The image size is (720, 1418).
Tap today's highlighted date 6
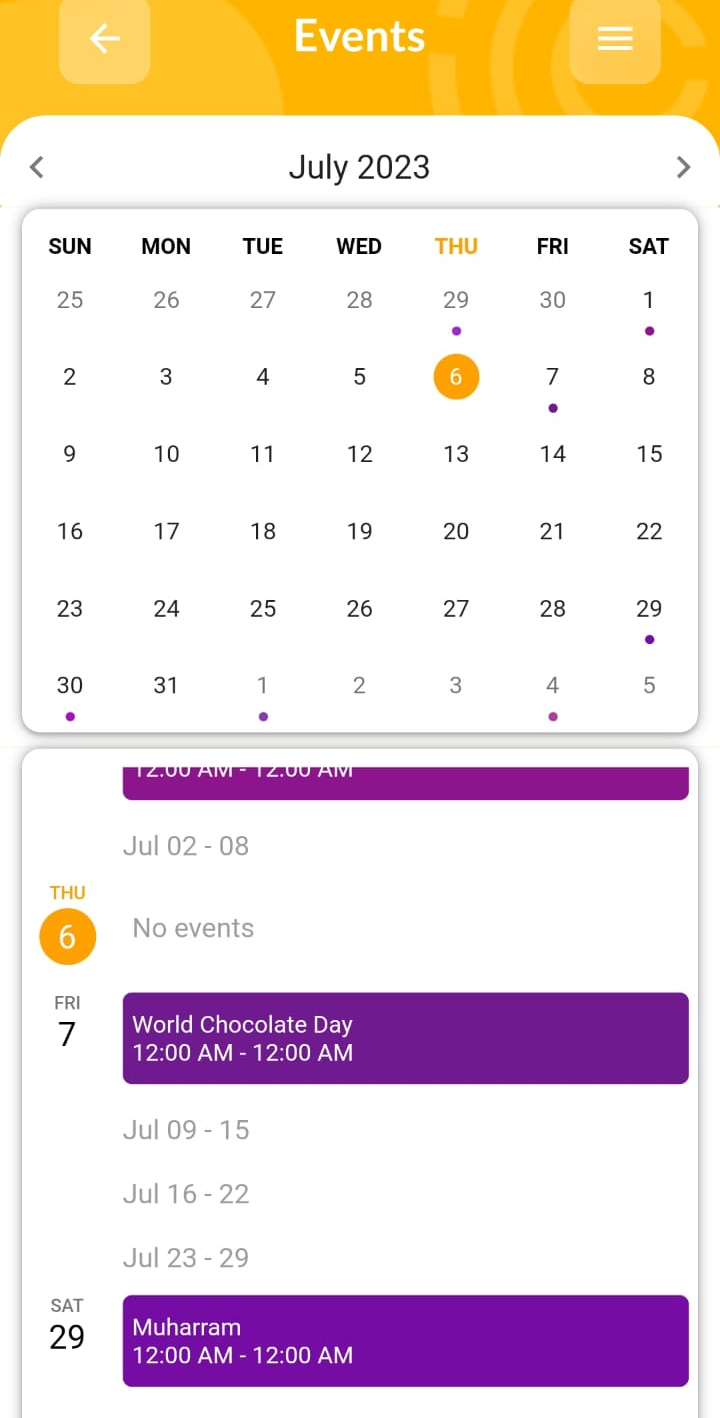pos(455,377)
